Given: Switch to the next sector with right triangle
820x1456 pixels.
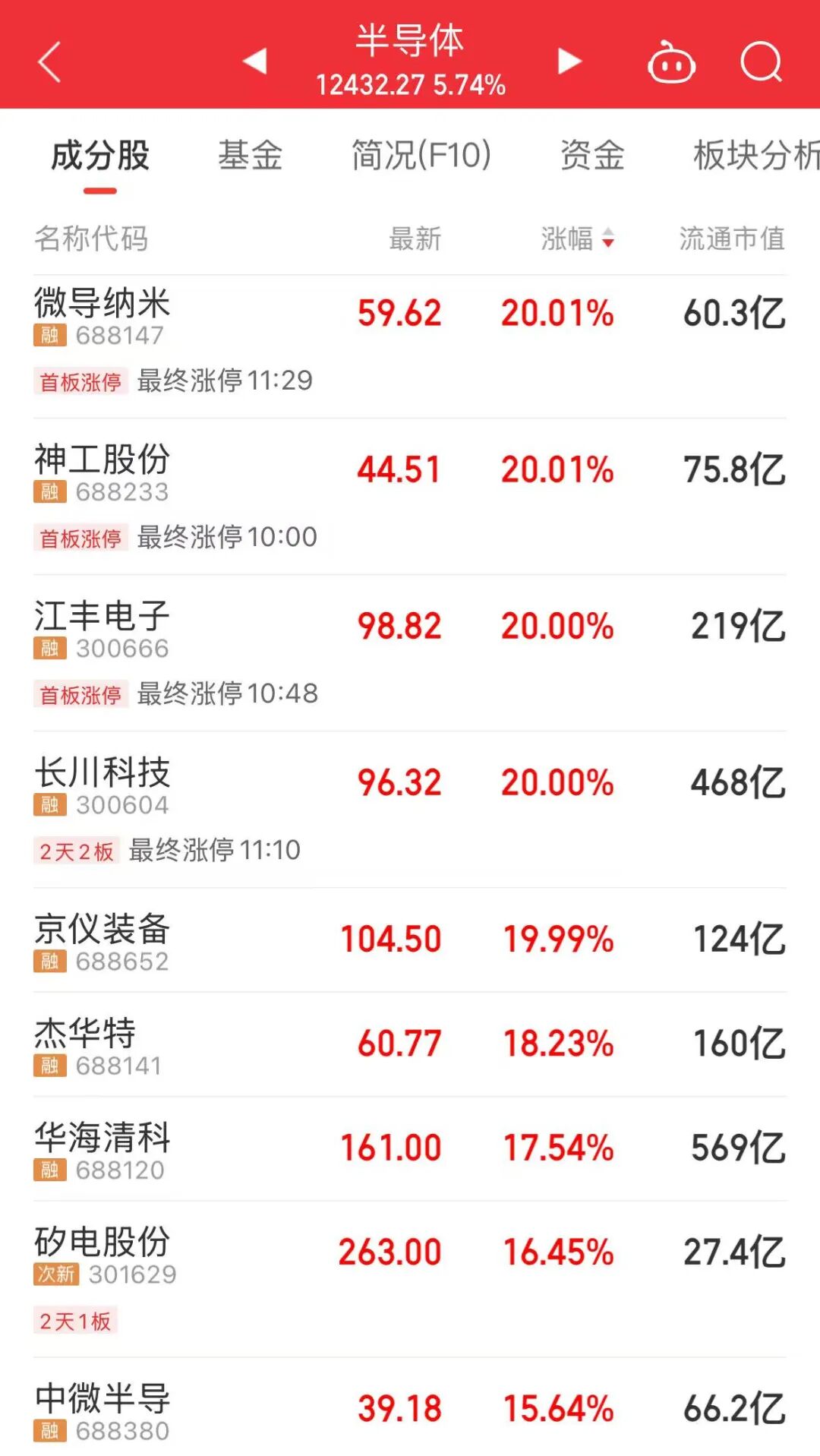Looking at the screenshot, I should [x=569, y=61].
